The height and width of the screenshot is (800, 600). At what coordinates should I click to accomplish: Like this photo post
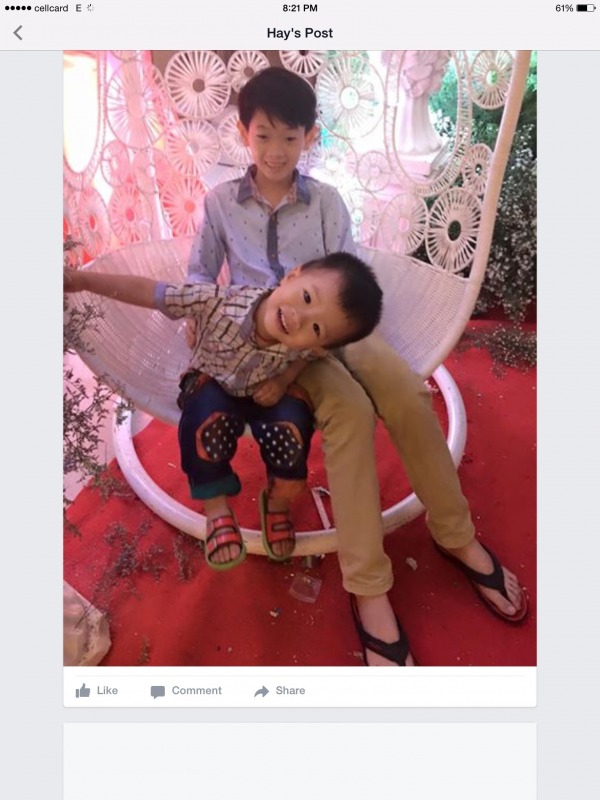pos(97,691)
